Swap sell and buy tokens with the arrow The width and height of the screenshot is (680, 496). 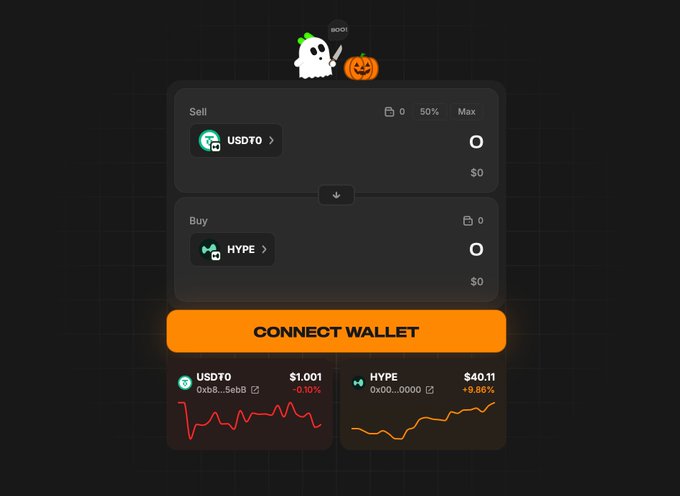coord(336,195)
